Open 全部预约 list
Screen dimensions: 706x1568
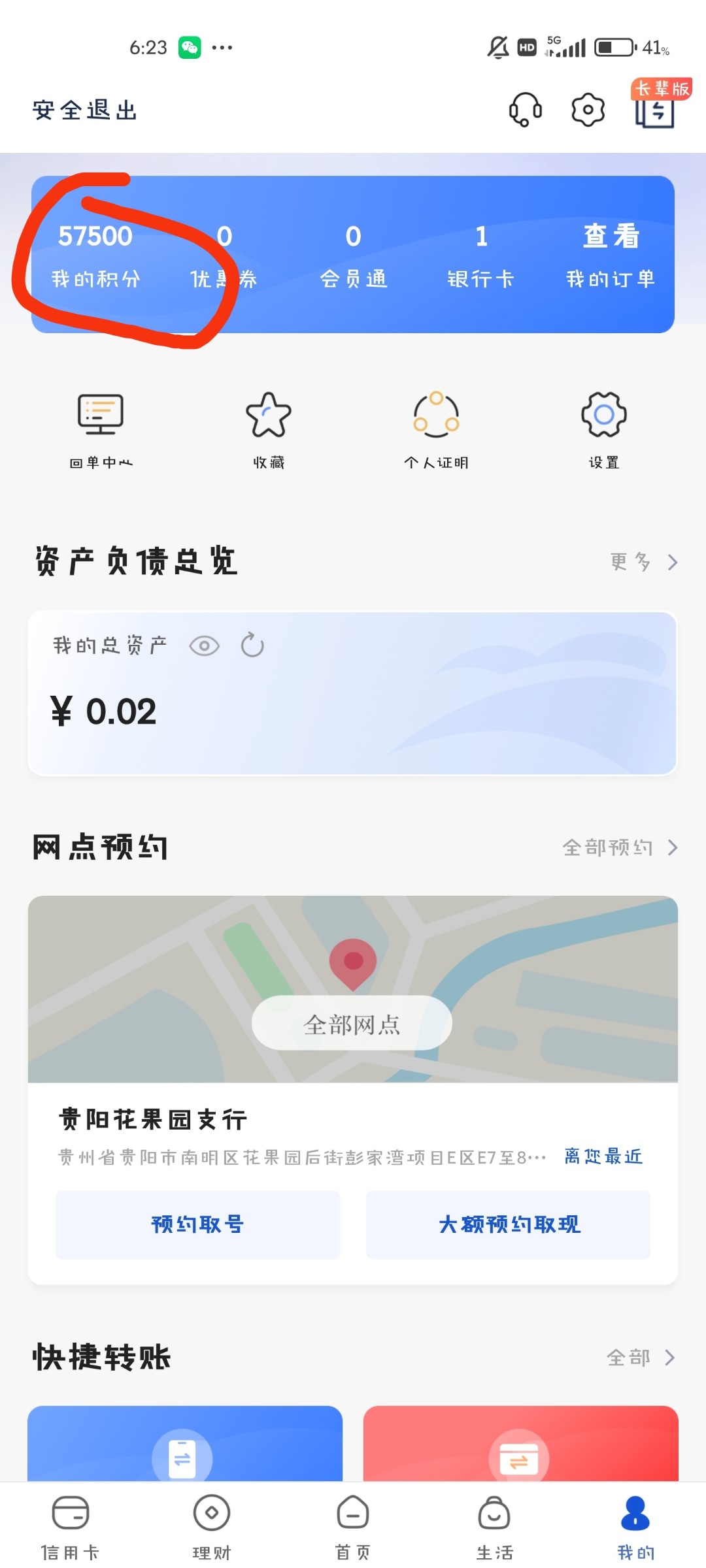620,847
